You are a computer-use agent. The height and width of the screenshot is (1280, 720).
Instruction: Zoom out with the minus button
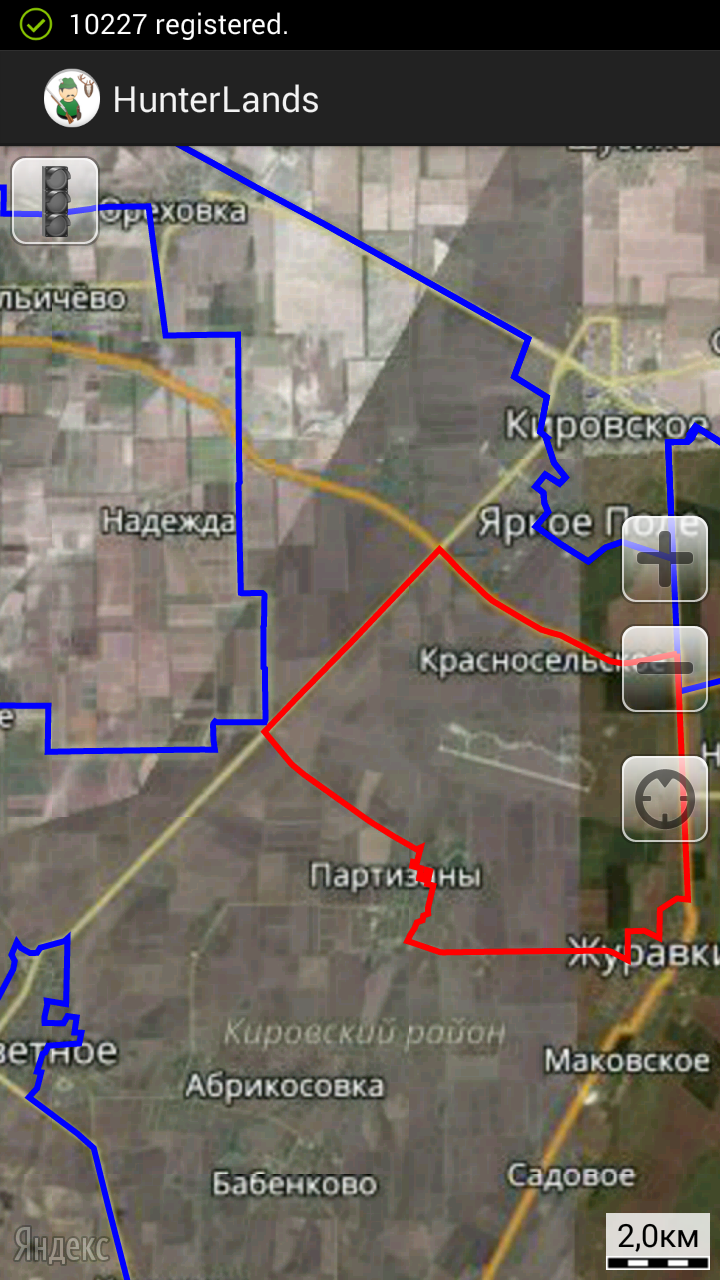coord(665,669)
